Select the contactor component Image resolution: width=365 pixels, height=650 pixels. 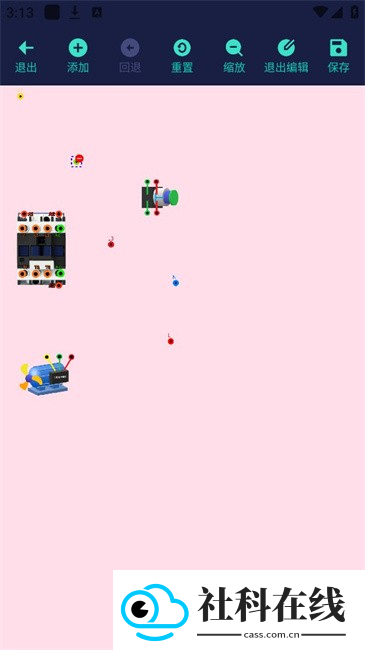(x=41, y=249)
